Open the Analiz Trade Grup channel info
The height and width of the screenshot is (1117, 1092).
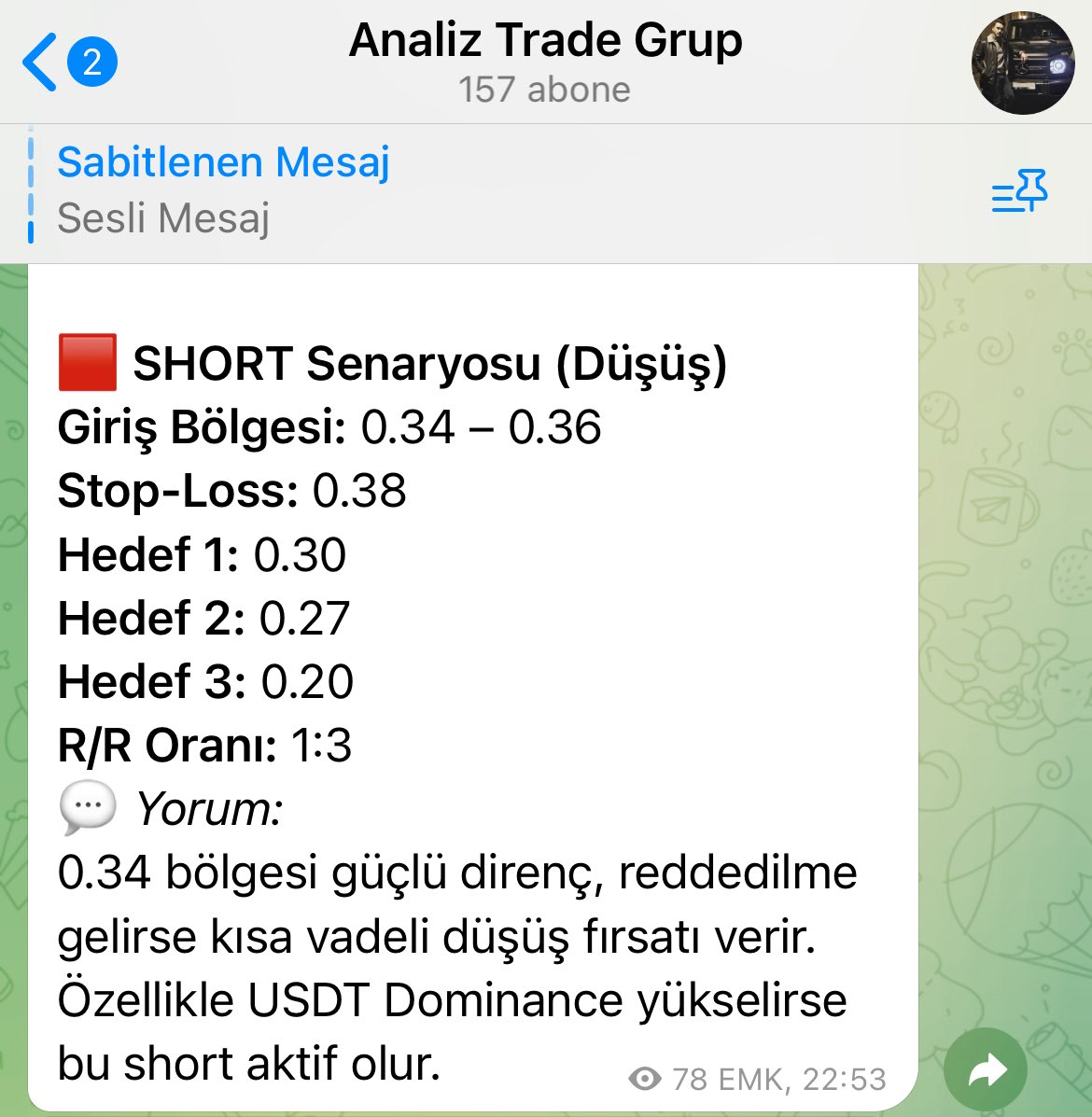545,62
